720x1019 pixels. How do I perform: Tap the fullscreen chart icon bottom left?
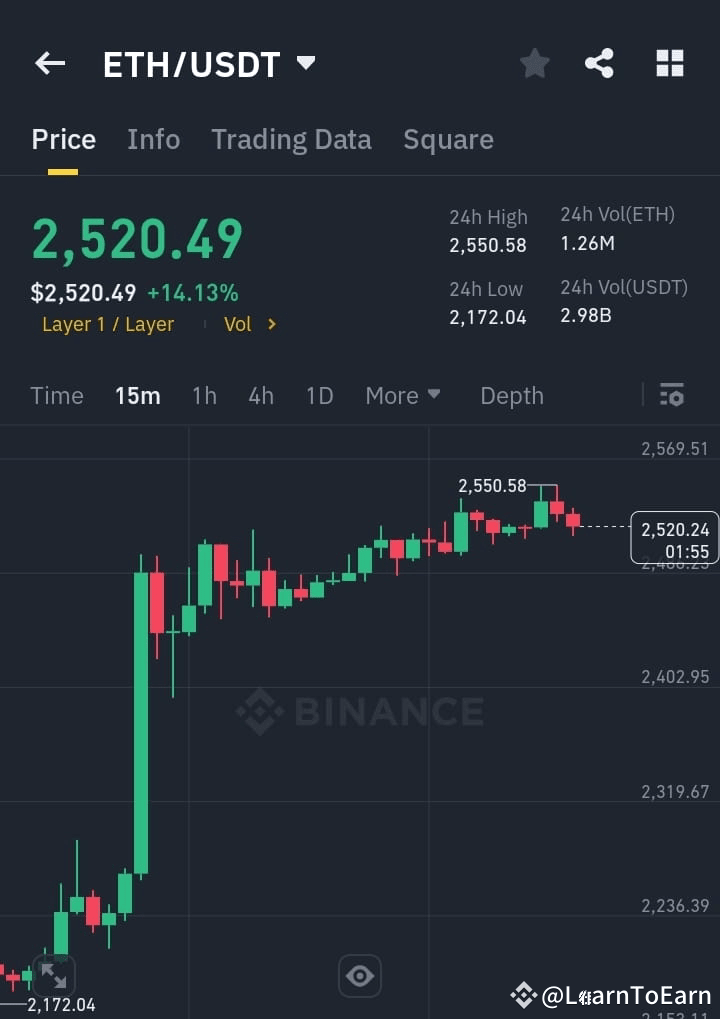click(x=53, y=975)
